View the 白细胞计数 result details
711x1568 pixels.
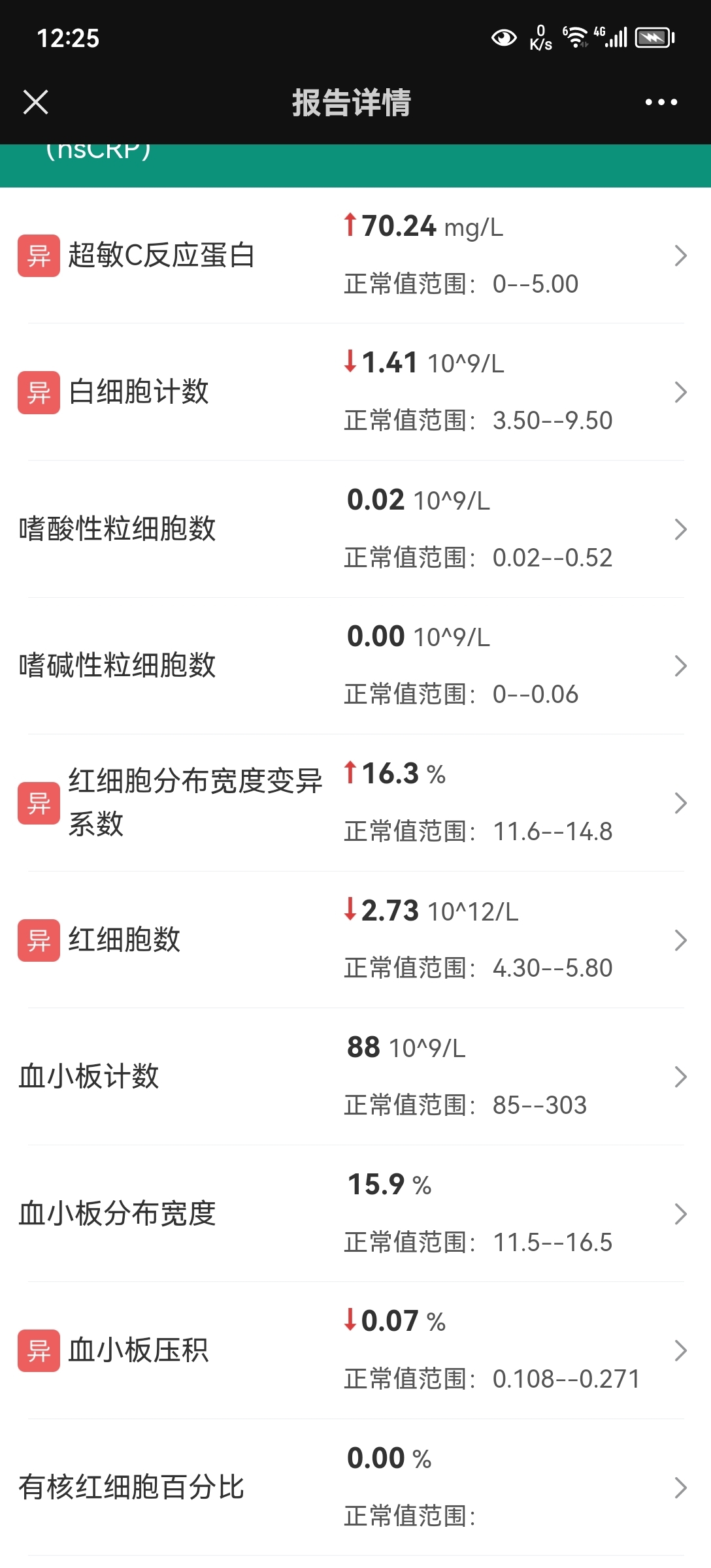355,392
